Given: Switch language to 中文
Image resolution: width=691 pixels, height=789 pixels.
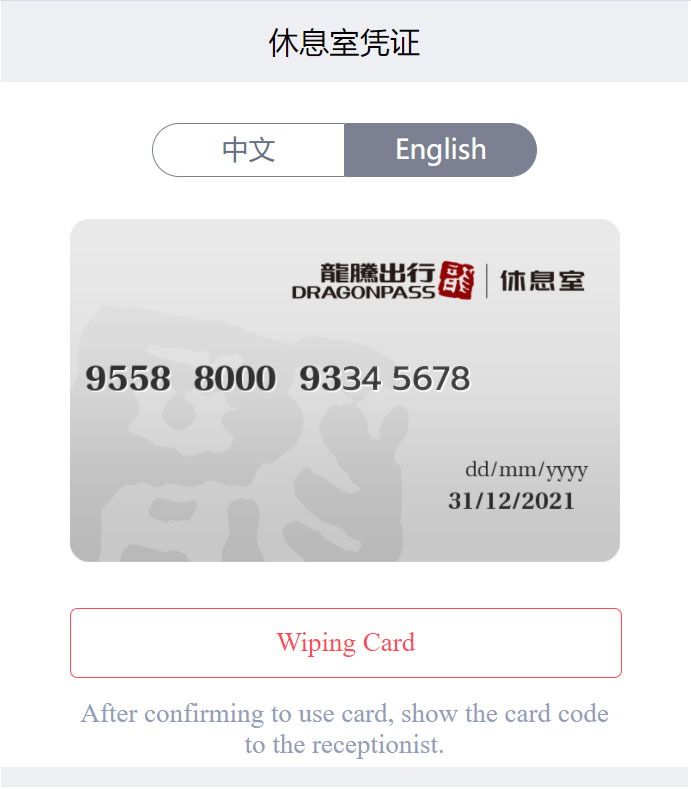Looking at the screenshot, I should (x=249, y=150).
